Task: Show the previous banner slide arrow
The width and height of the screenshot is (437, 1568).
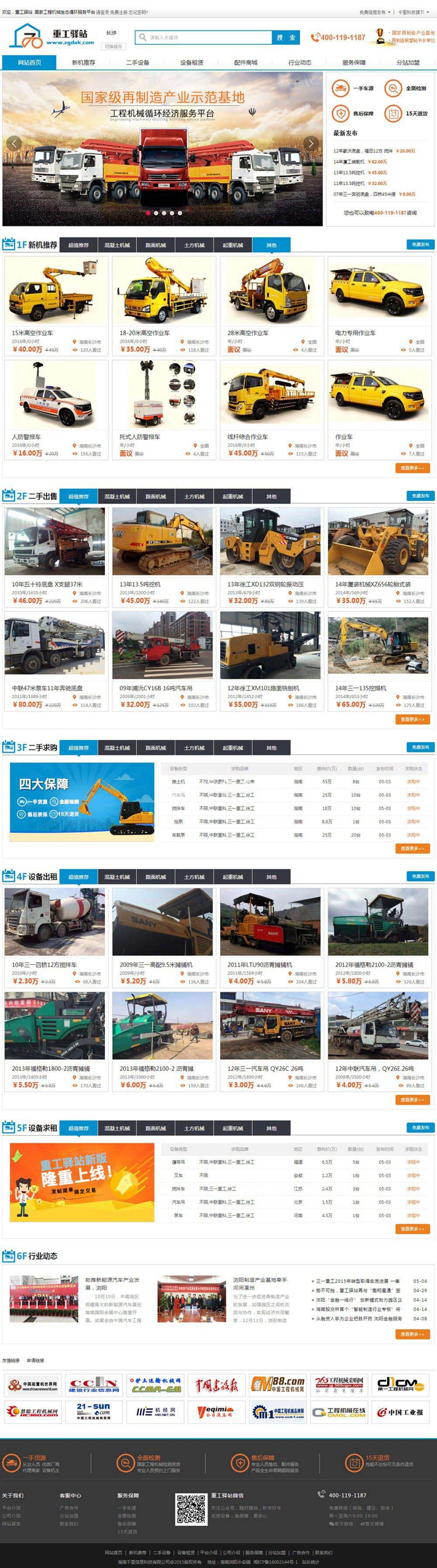Action: click(x=14, y=144)
